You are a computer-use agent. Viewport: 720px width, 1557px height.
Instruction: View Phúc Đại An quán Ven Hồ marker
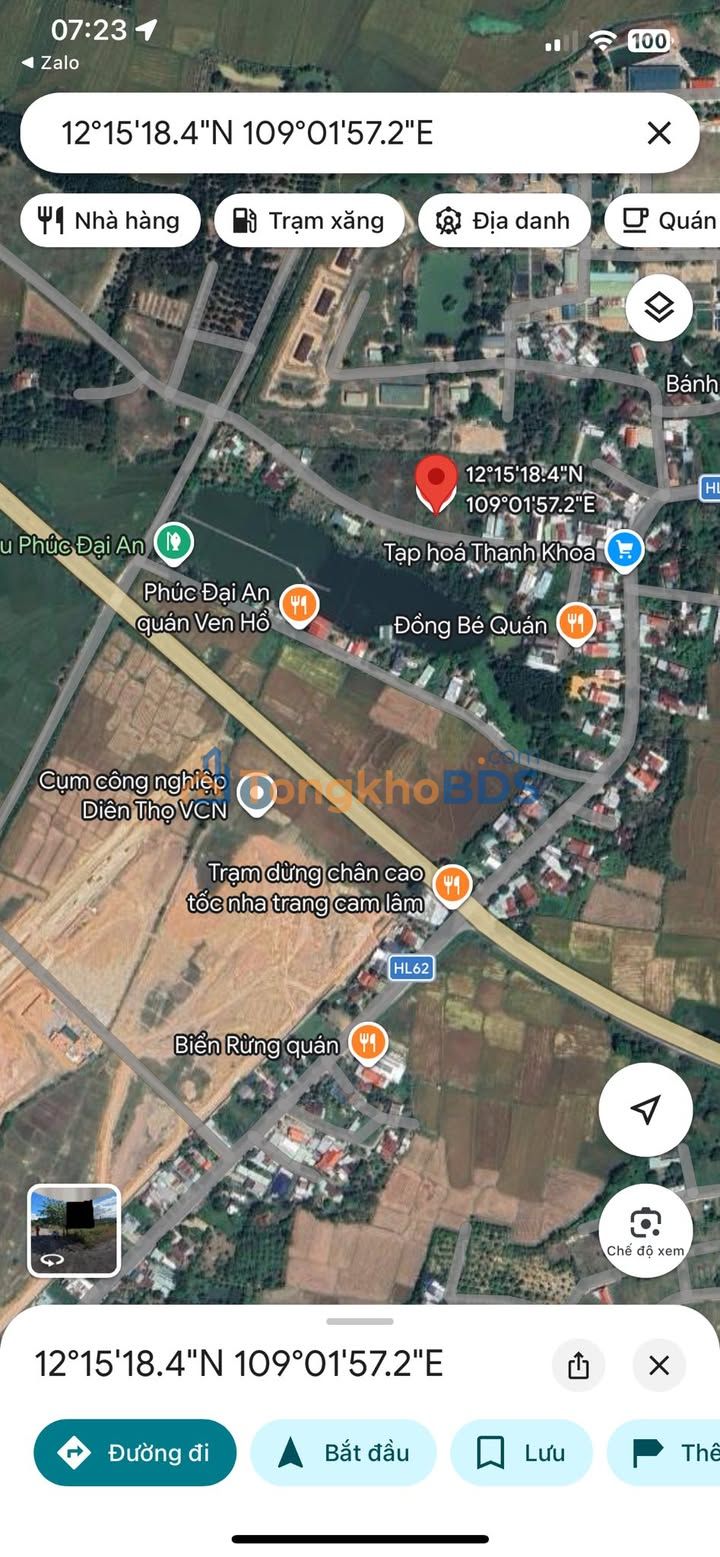(298, 603)
